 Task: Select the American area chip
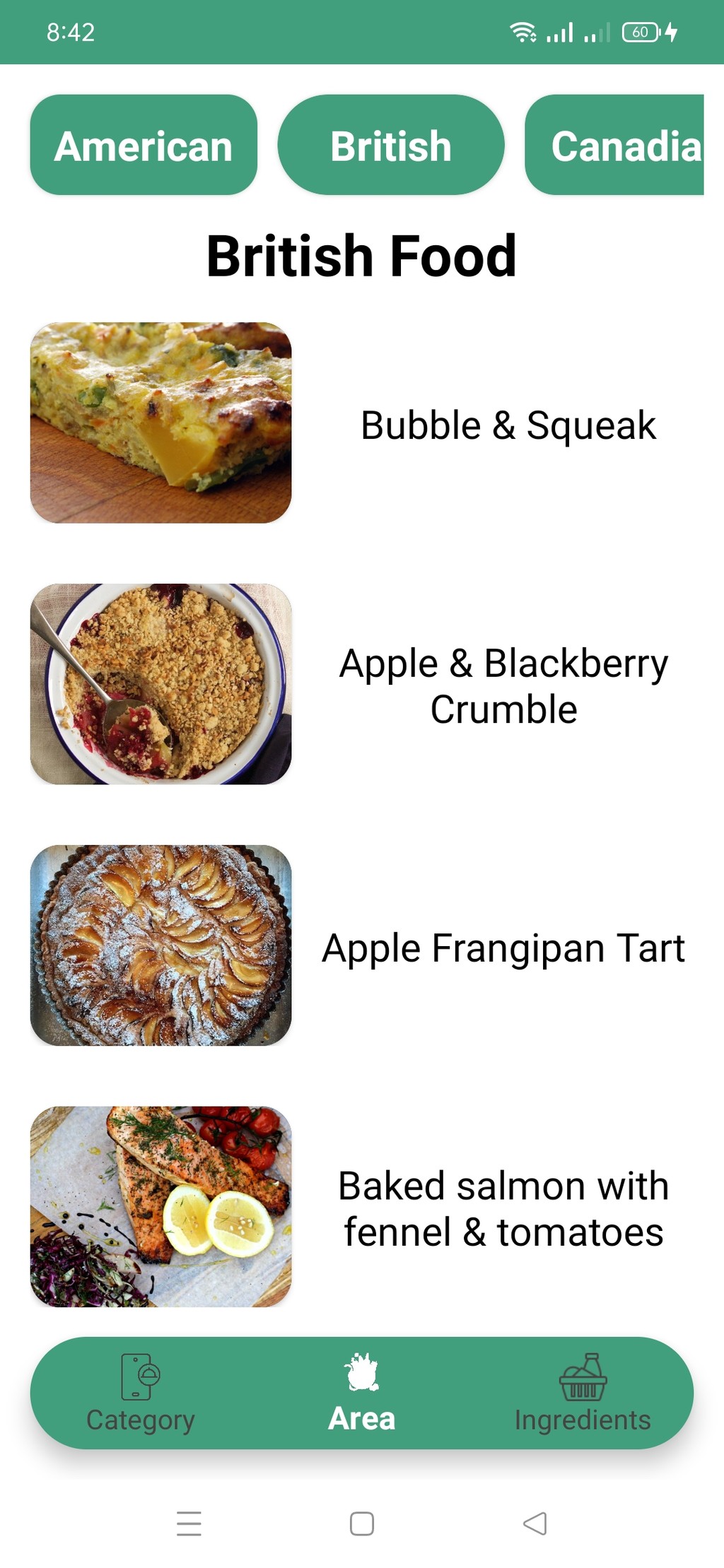pyautogui.click(x=144, y=145)
